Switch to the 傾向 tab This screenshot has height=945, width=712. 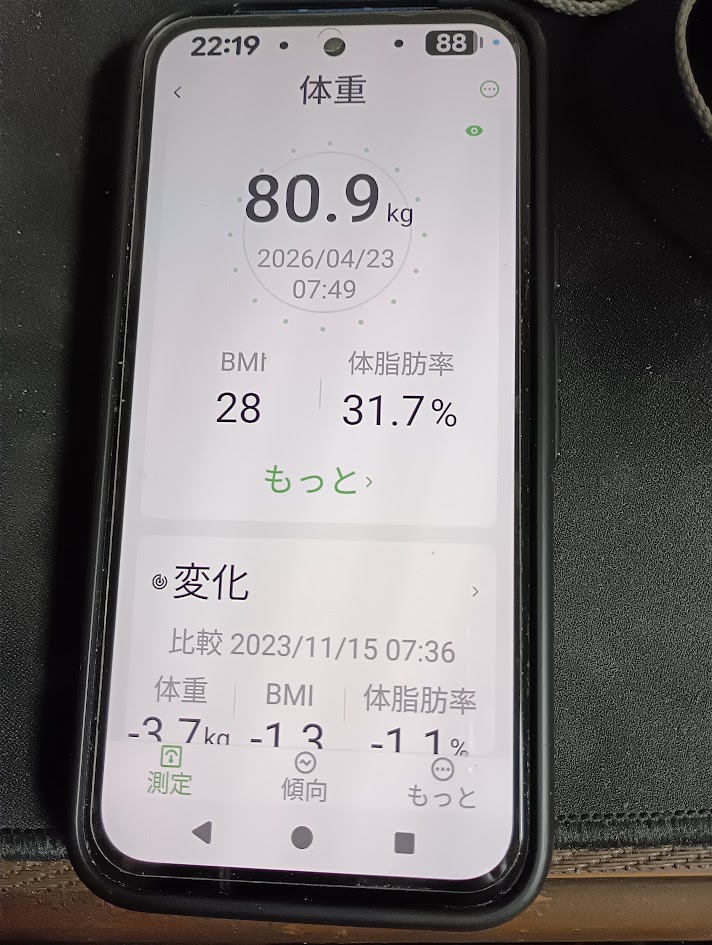coord(304,775)
